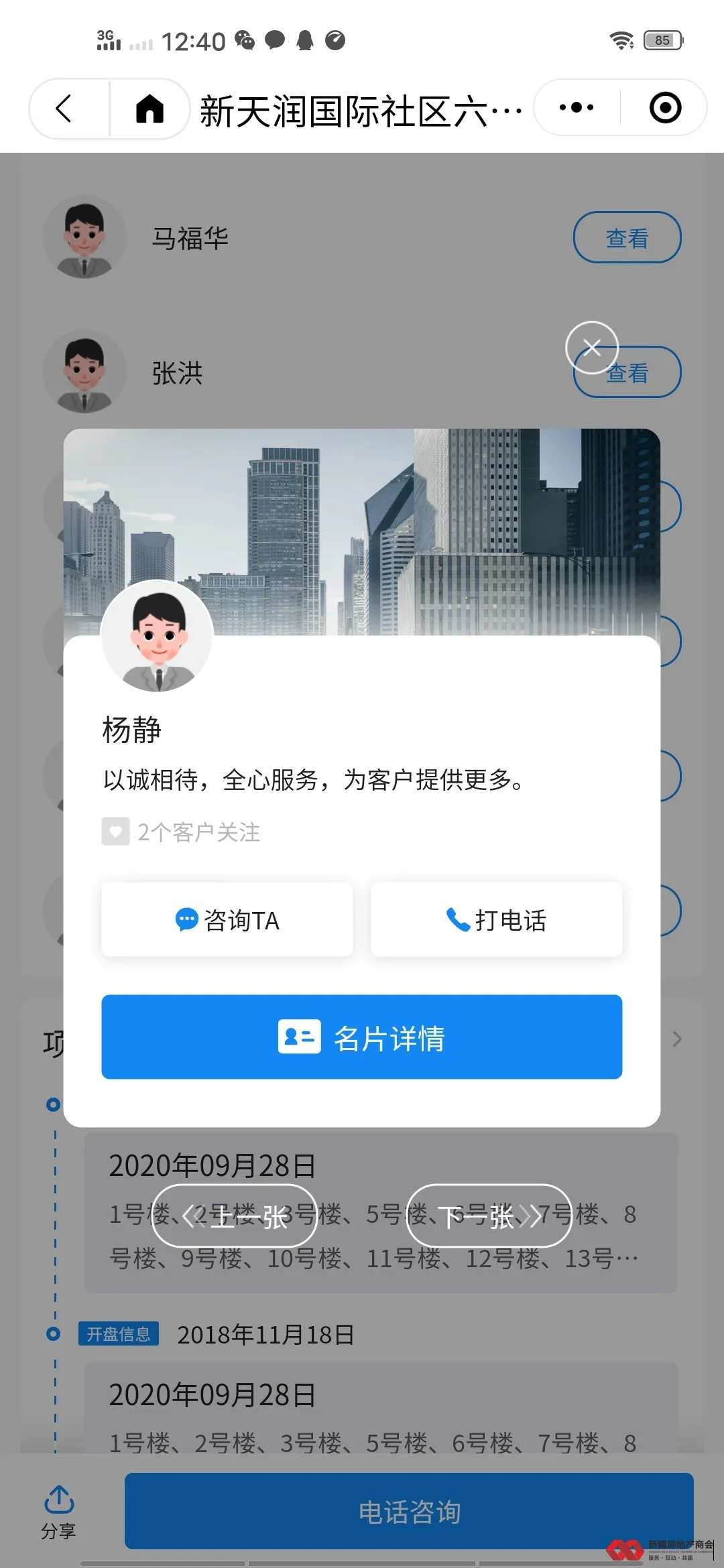
Task: Open 名片详情 card details
Action: (x=362, y=1037)
